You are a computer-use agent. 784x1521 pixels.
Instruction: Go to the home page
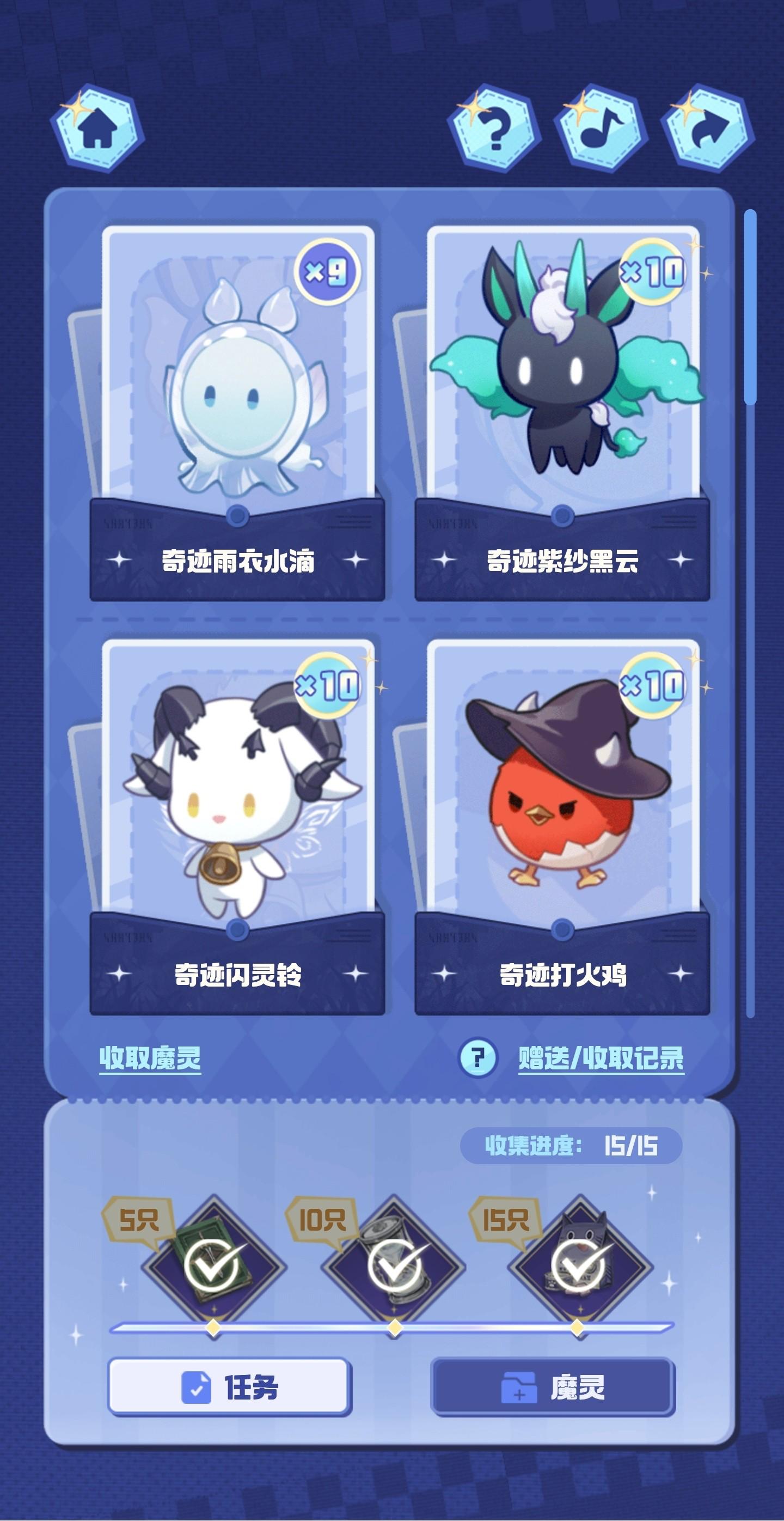coord(97,129)
